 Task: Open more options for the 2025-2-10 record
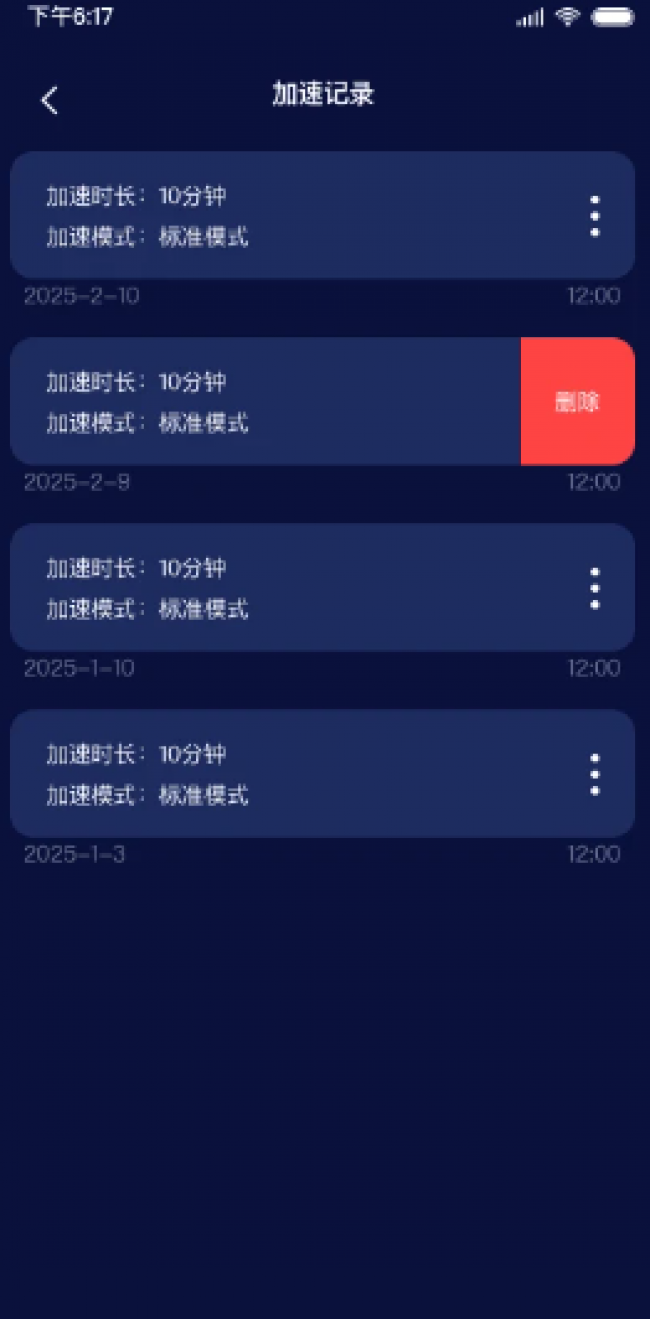(x=595, y=216)
